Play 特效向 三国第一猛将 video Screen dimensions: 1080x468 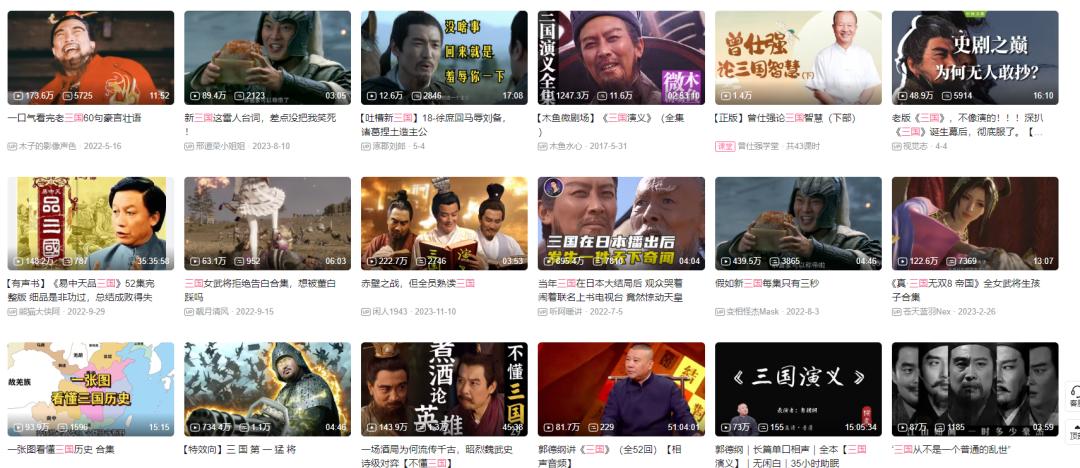point(267,389)
